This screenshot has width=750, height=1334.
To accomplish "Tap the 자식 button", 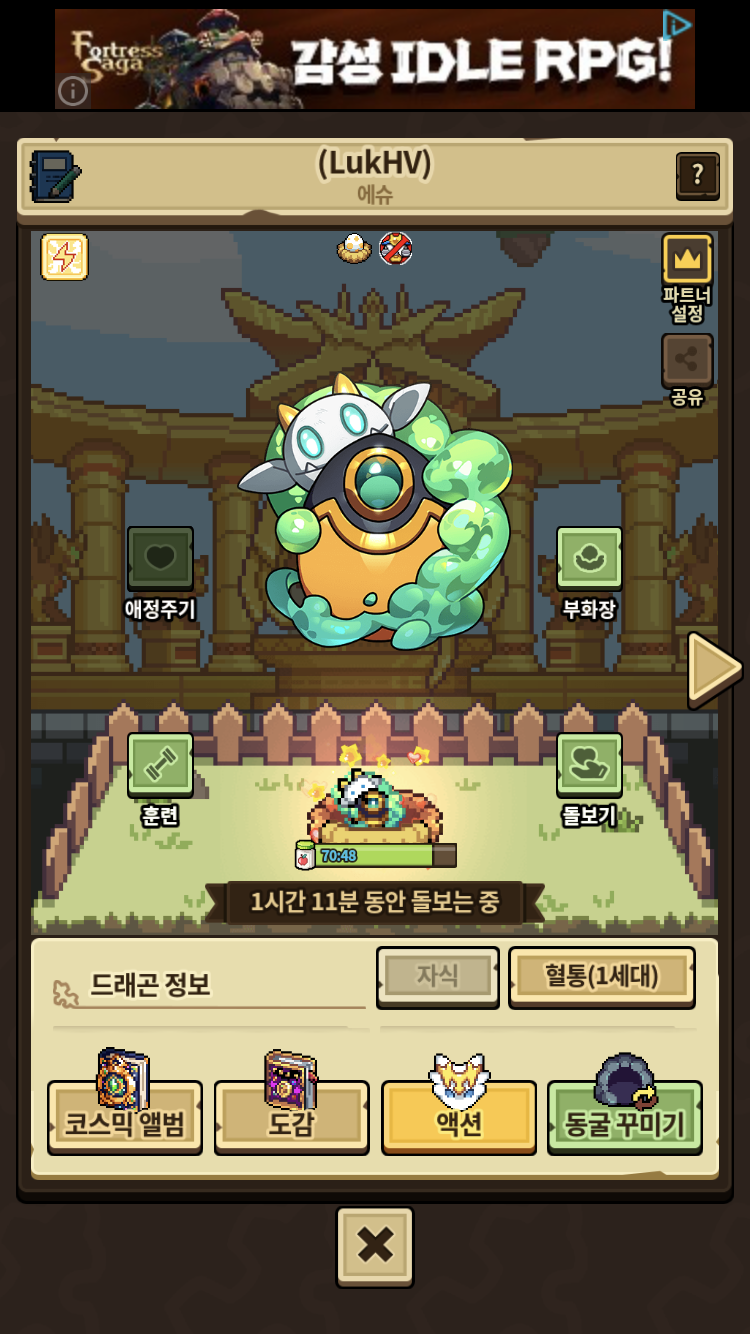I will tap(437, 976).
